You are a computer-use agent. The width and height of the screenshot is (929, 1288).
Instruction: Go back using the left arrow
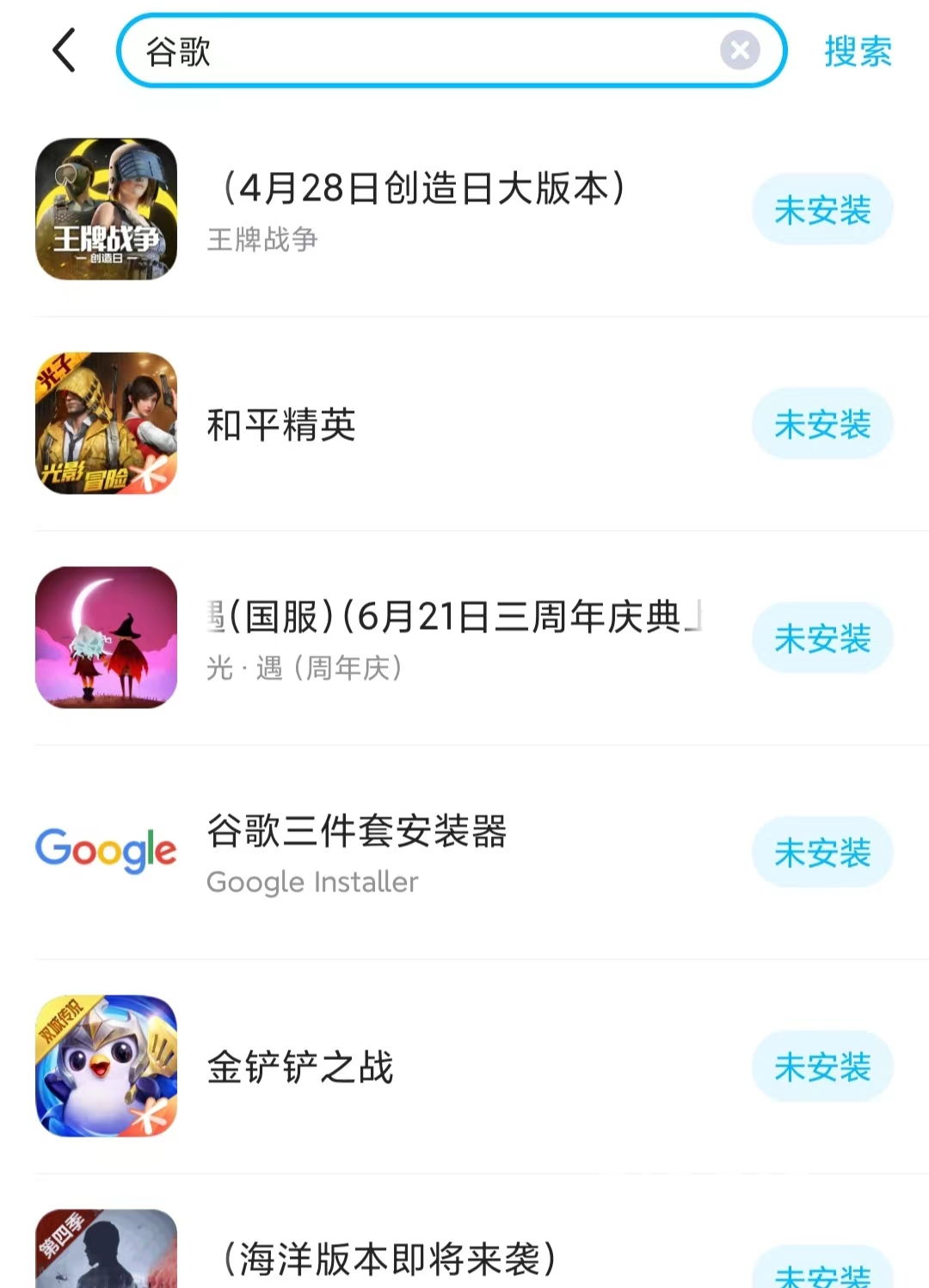65,51
